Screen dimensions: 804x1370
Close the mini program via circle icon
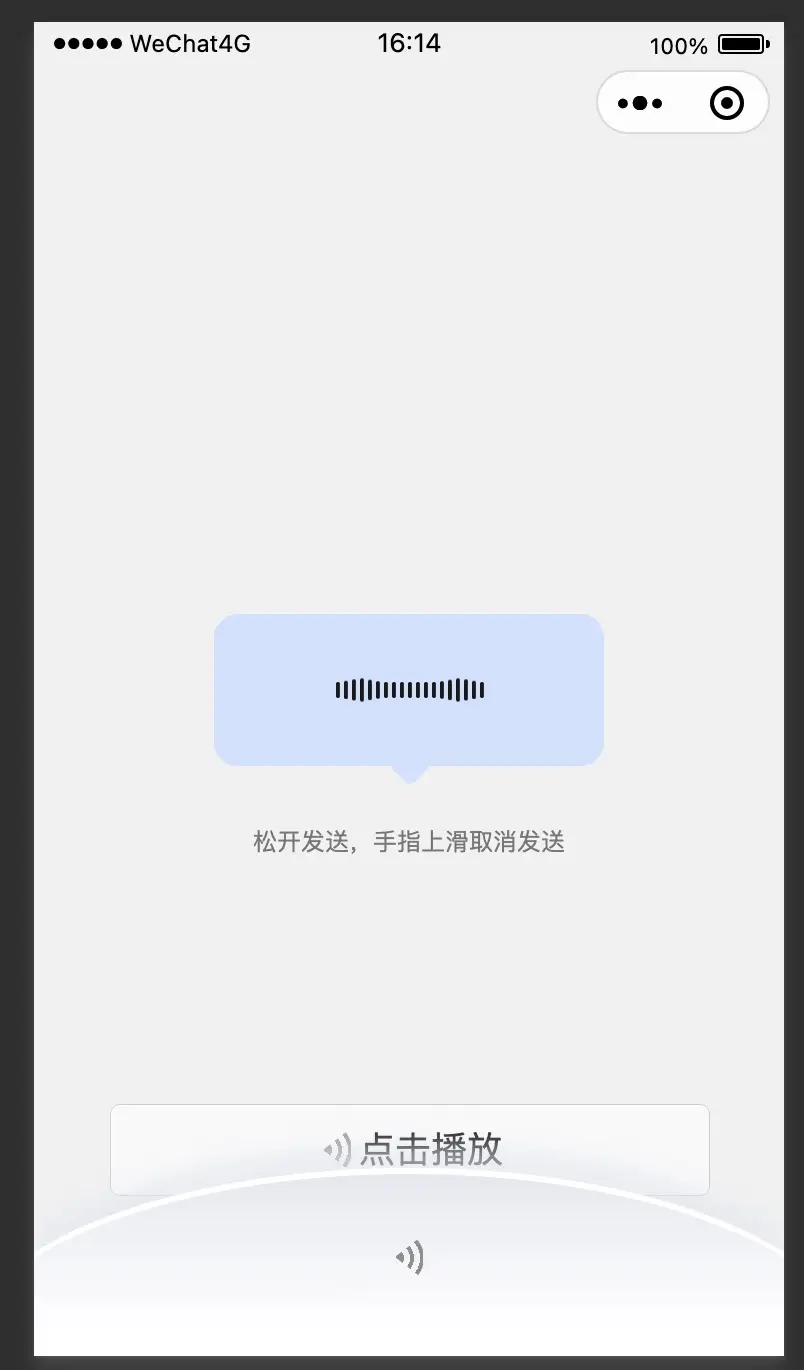727,103
